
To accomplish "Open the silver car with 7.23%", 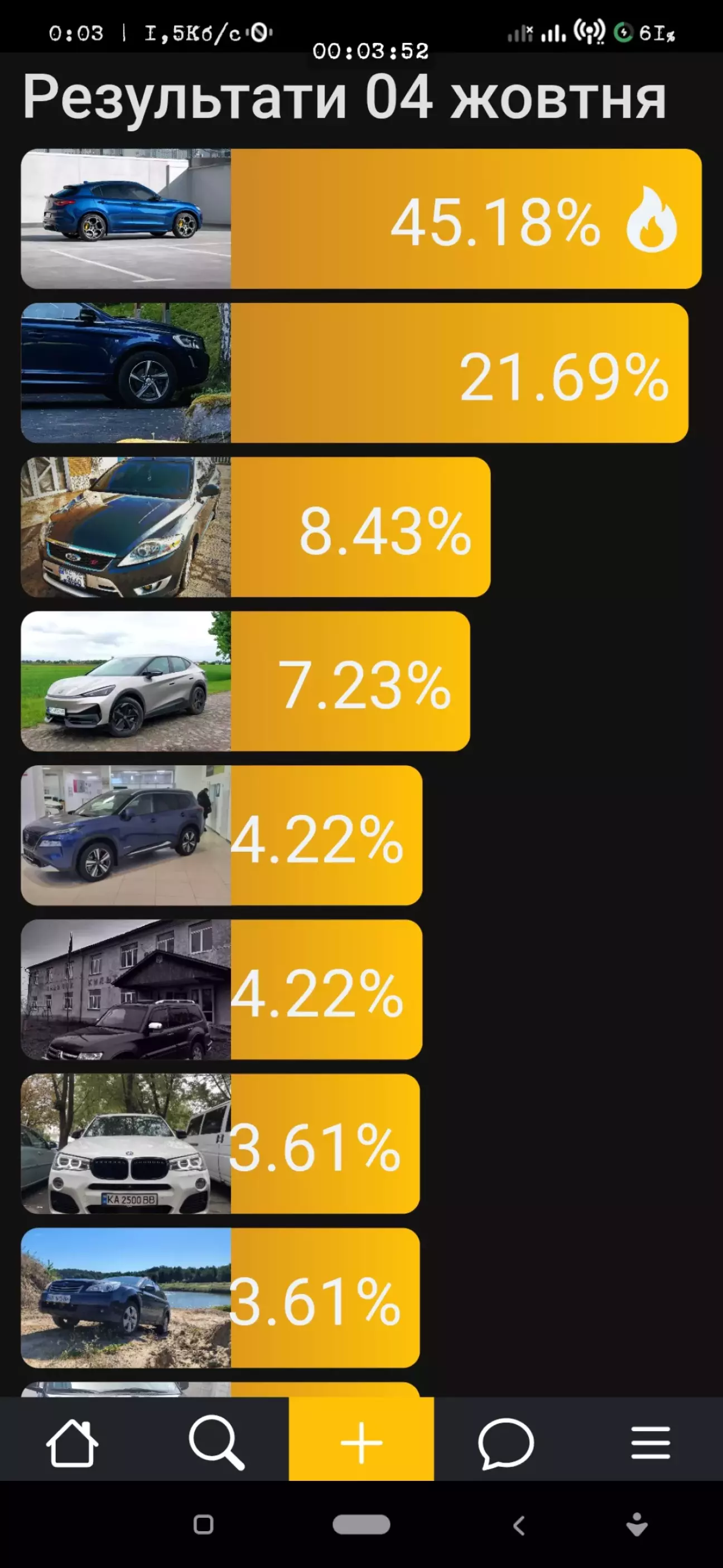I will (245, 681).
